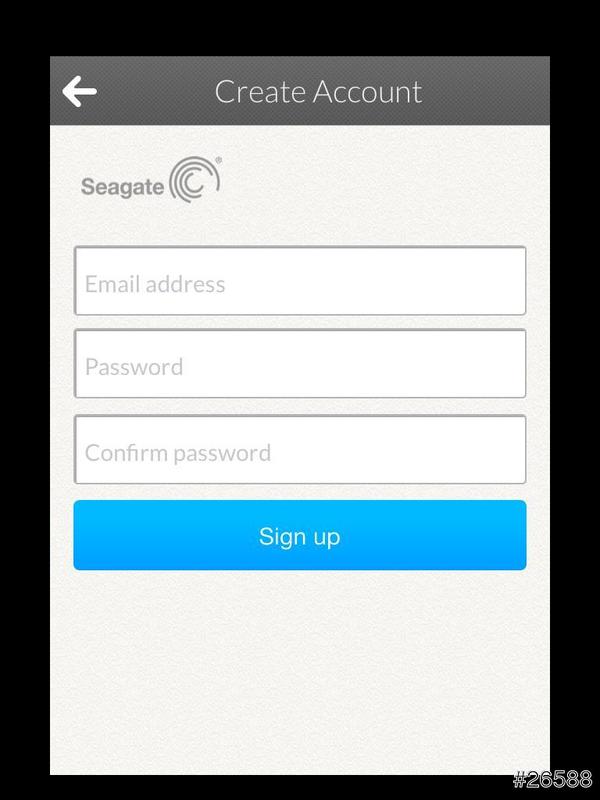Select the Password input field

(300, 365)
